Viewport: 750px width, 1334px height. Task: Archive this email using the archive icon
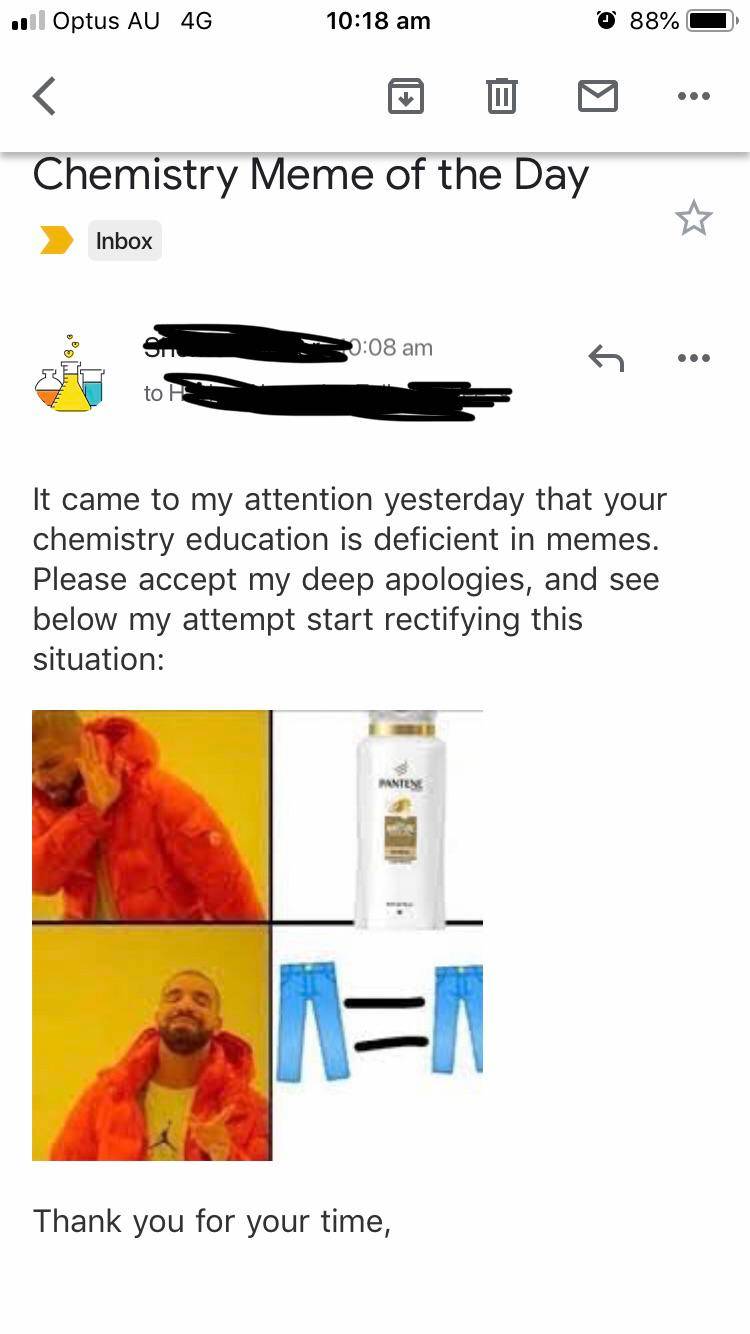[x=405, y=96]
